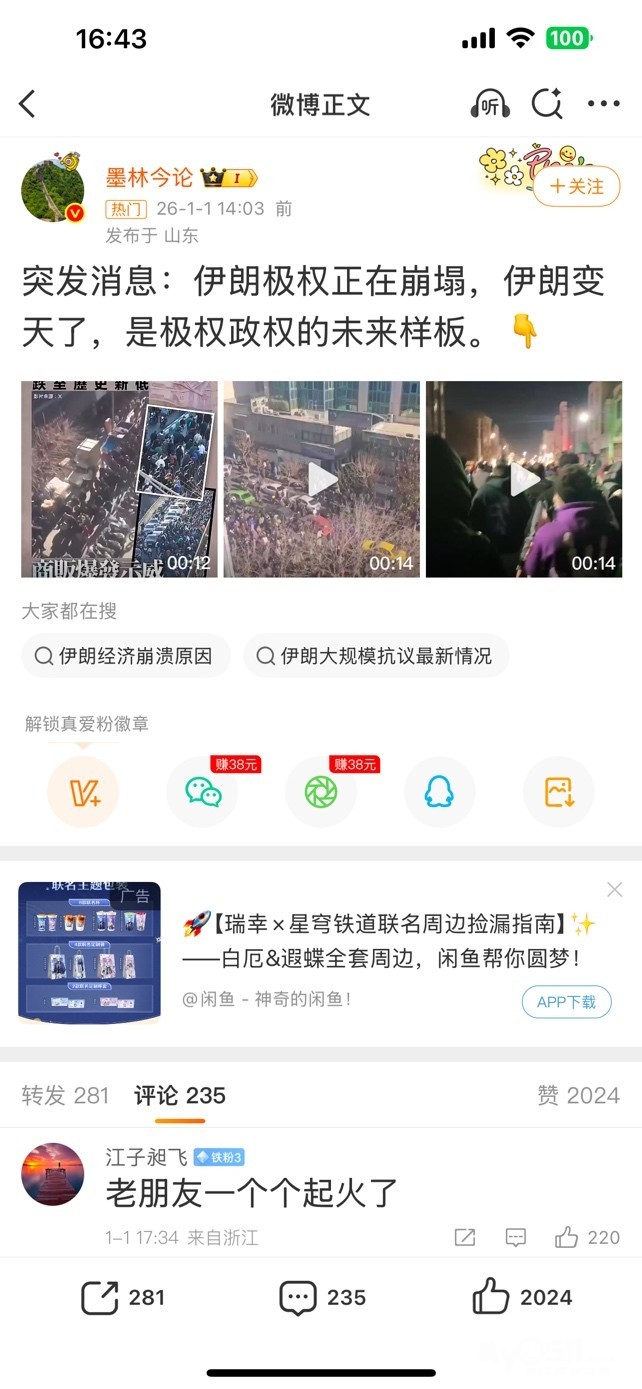Open comments from the bottom bar
642x1389 pixels.
click(322, 1298)
